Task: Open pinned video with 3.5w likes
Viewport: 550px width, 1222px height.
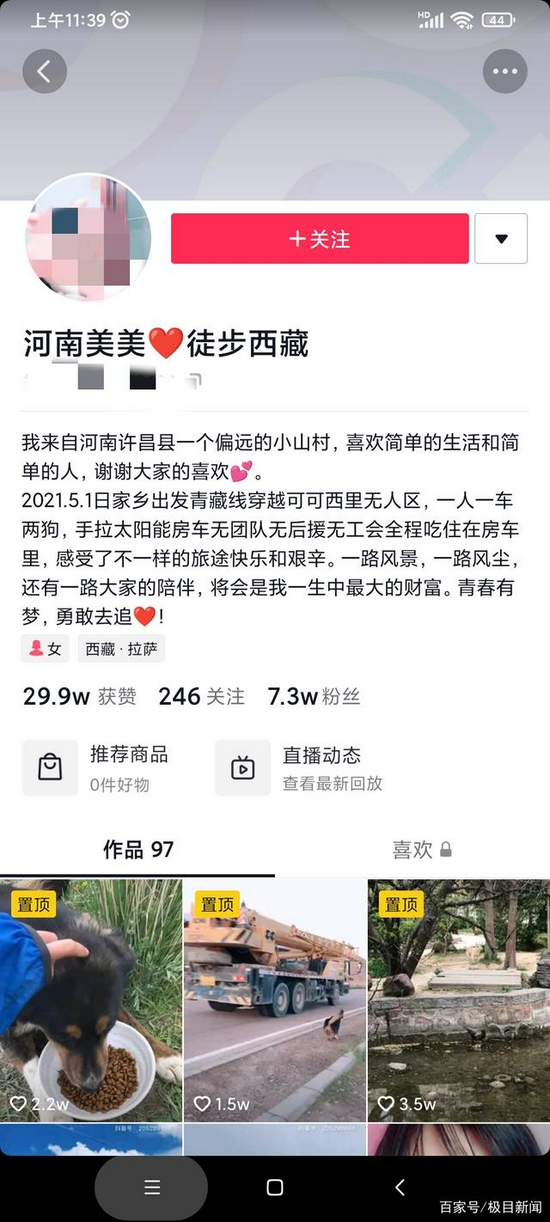Action: coord(459,1000)
